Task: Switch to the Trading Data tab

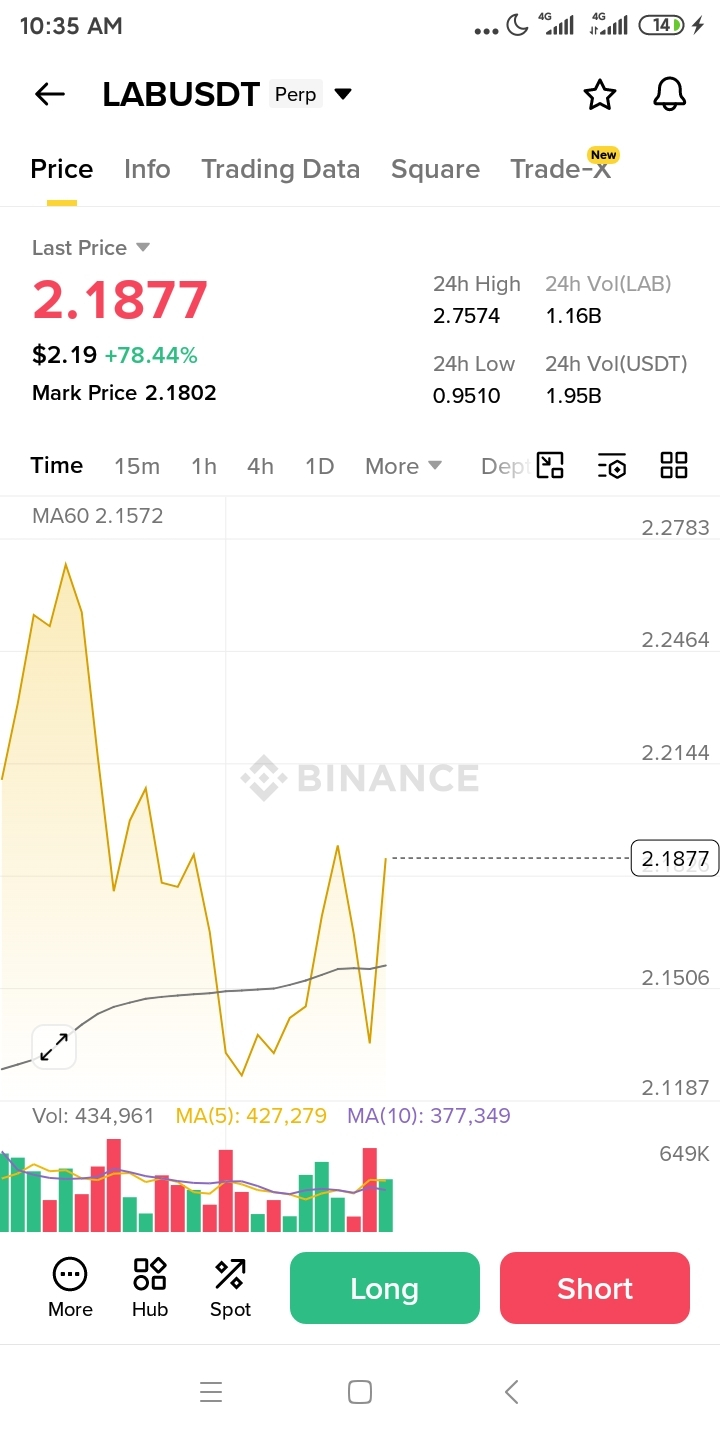Action: (280, 169)
